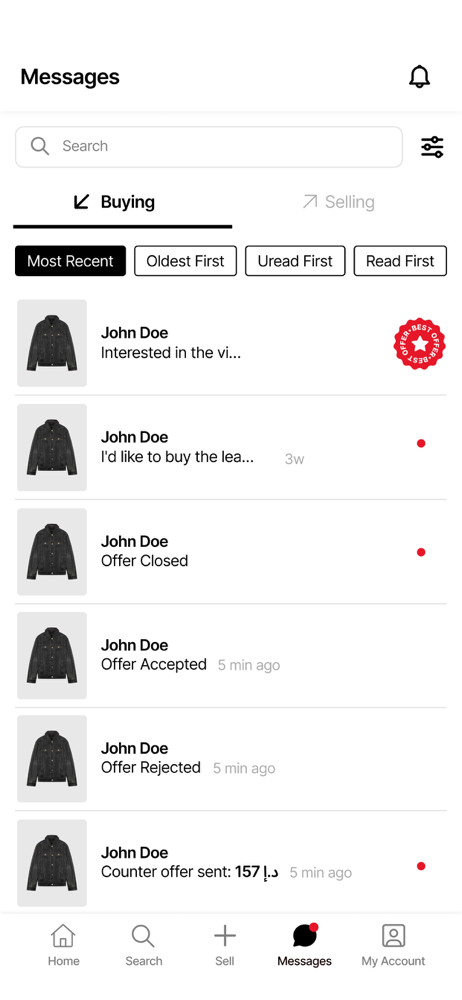Open My Account

coord(393,946)
